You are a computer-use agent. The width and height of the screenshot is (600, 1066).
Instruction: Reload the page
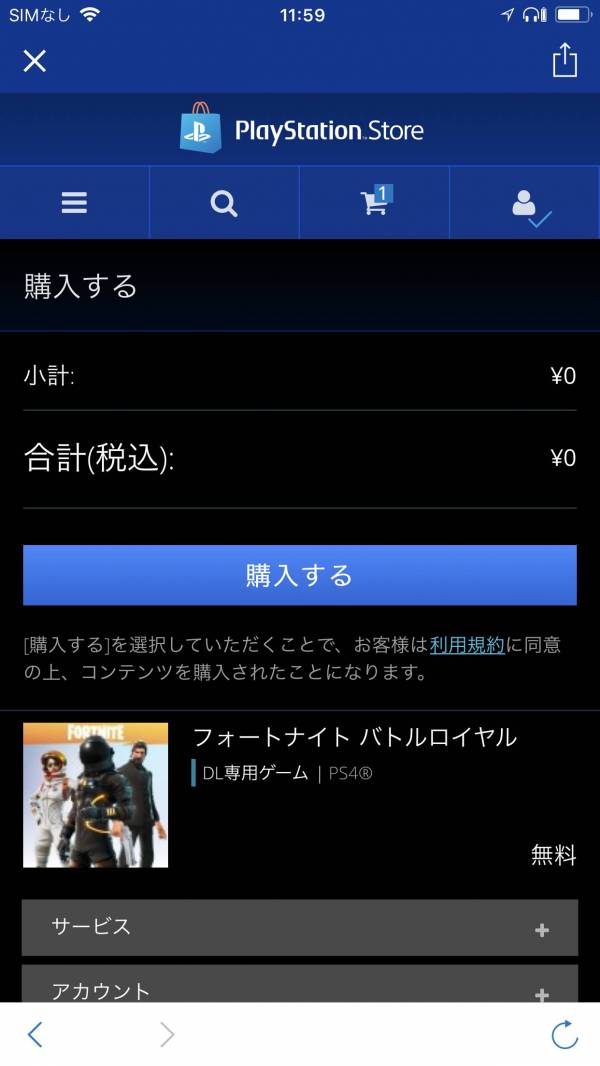(565, 1034)
